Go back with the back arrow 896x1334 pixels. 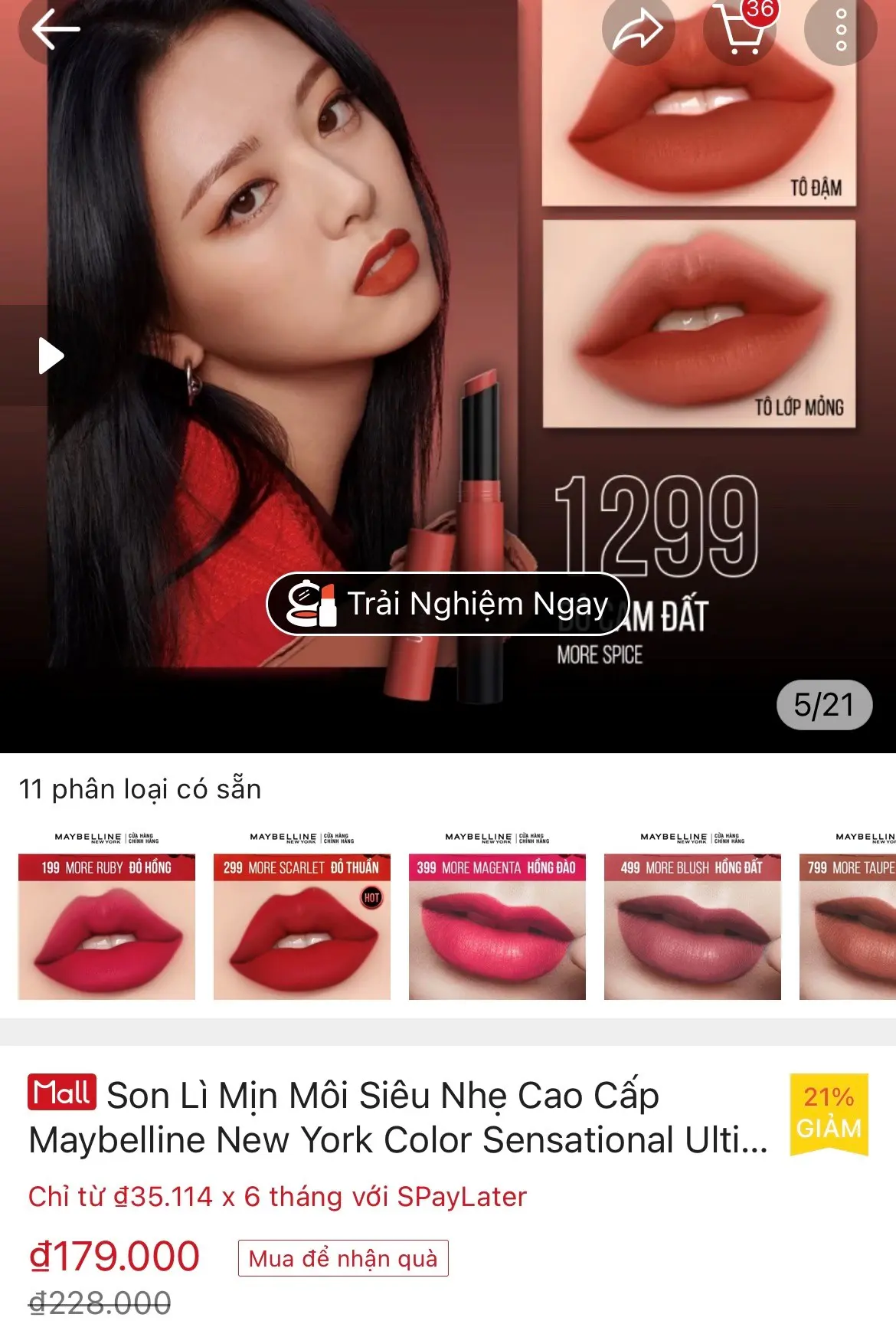(55, 28)
